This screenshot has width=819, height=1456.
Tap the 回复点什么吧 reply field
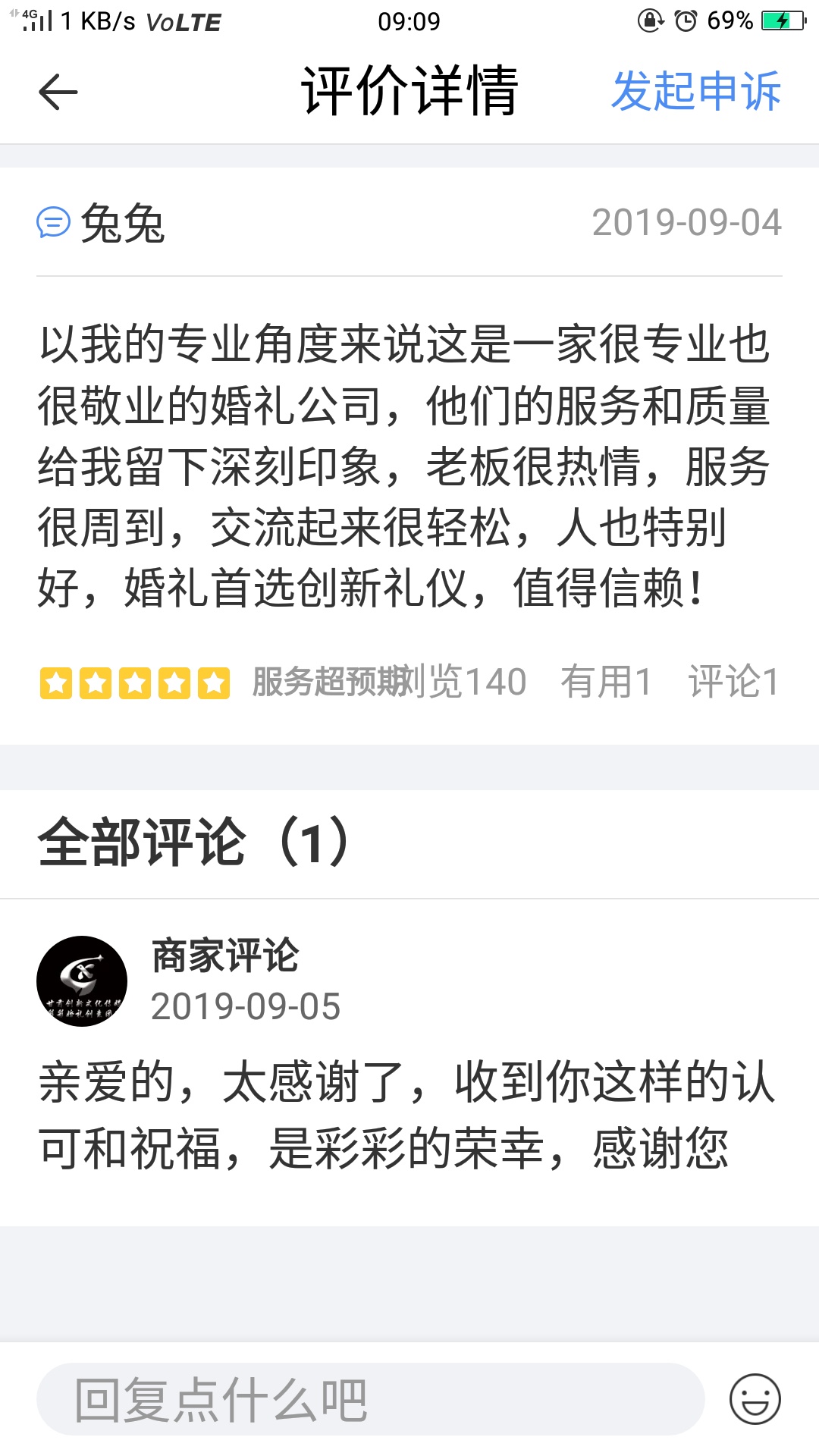click(371, 1399)
